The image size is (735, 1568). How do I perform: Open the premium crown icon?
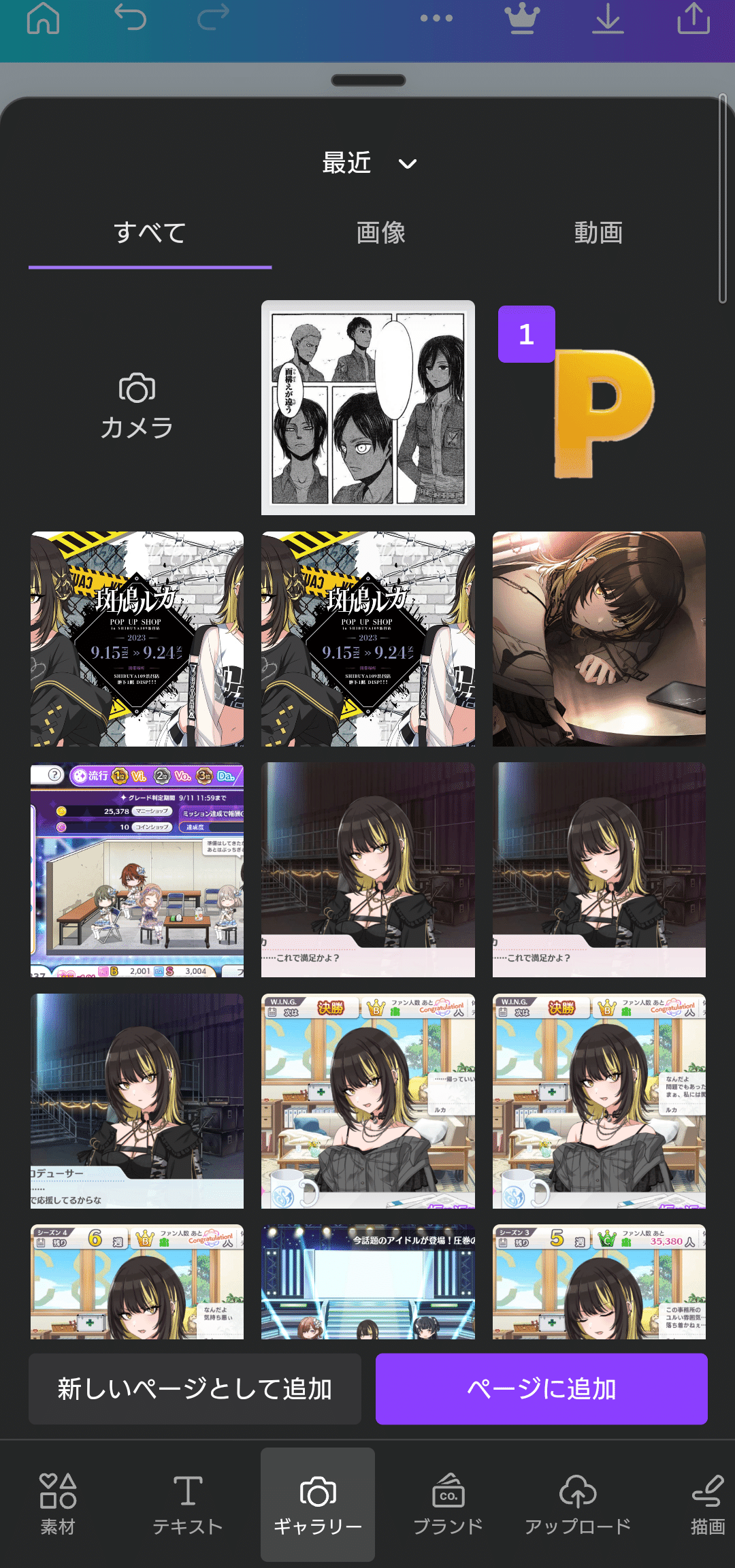[x=522, y=18]
